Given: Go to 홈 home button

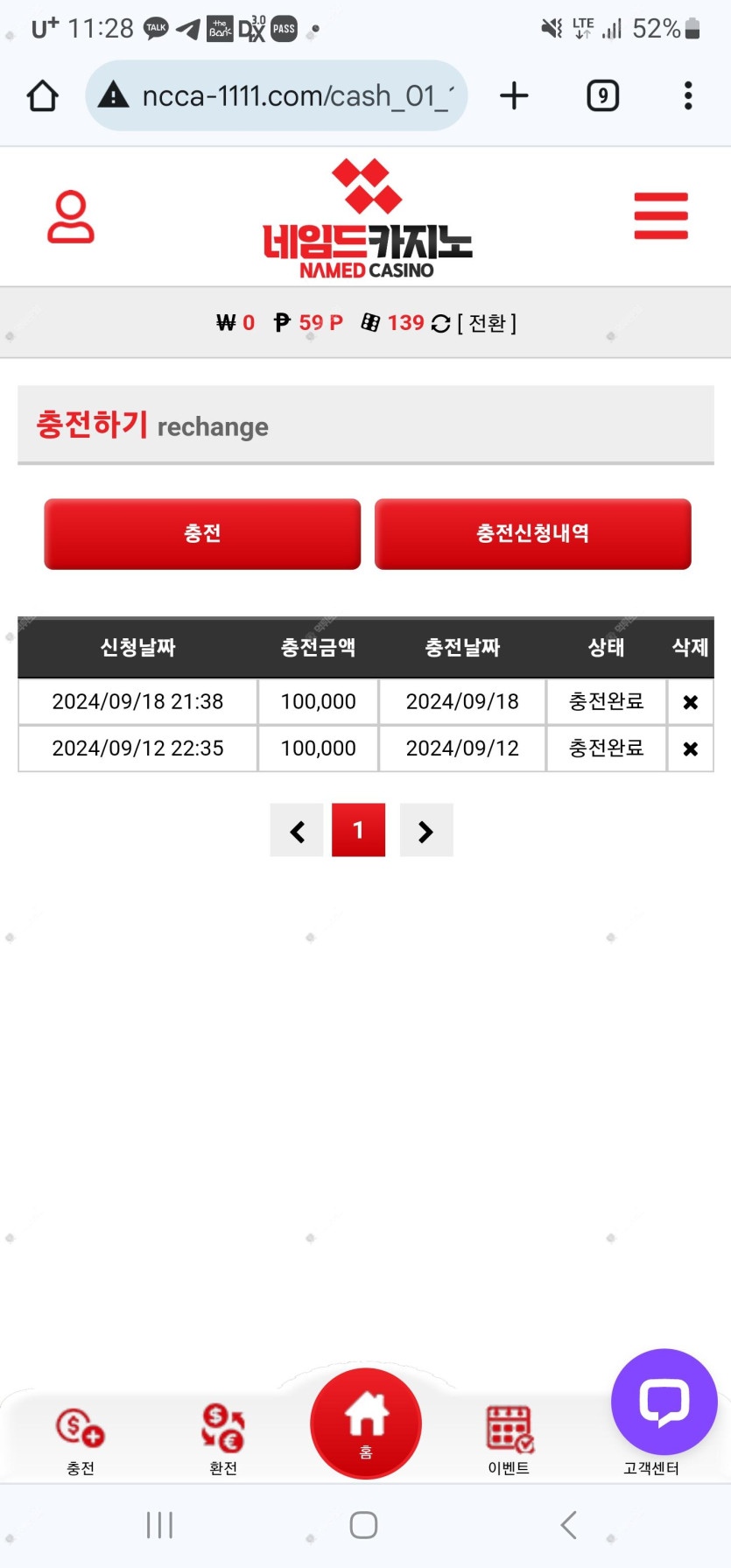Looking at the screenshot, I should (x=366, y=1424).
